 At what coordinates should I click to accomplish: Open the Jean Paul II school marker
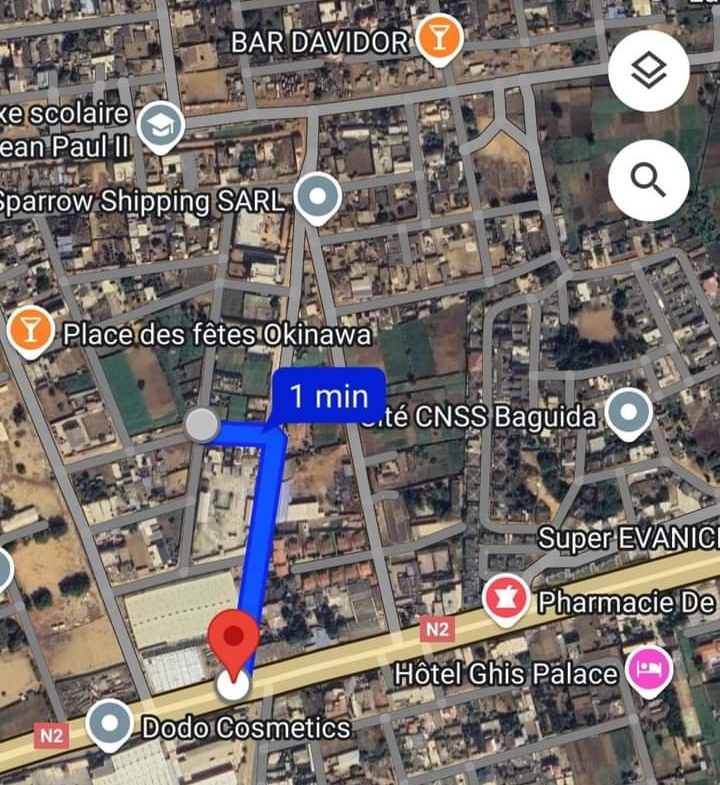[158, 125]
